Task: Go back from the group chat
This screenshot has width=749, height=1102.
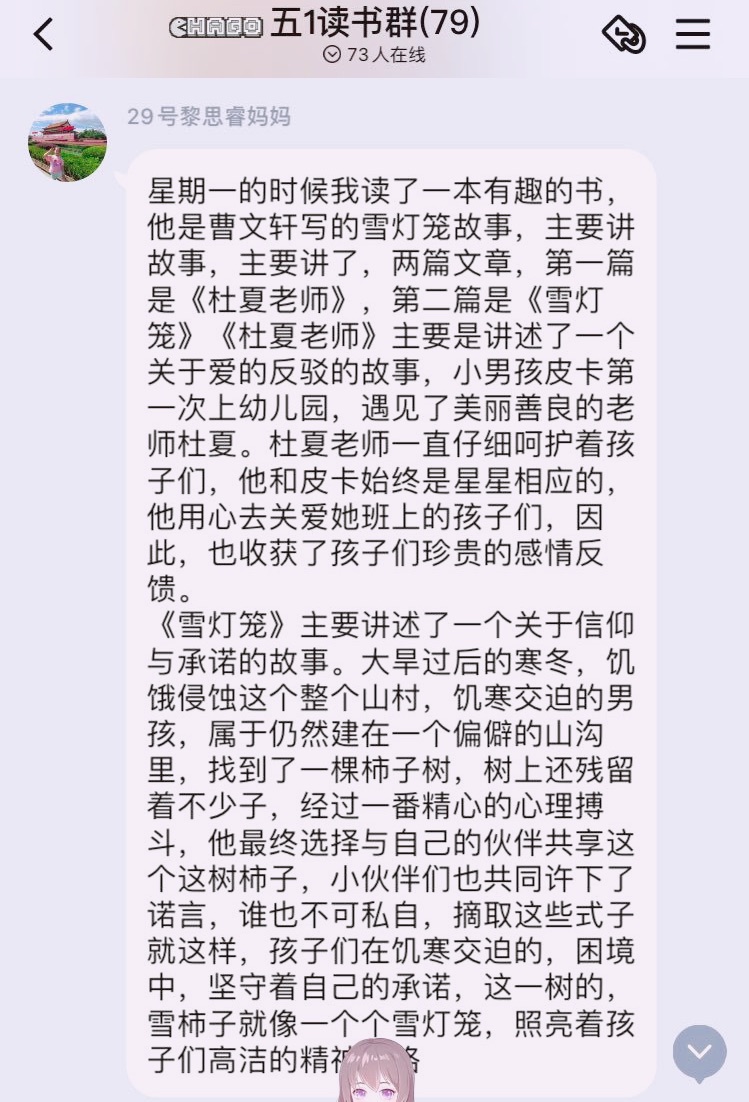Action: click(x=43, y=35)
